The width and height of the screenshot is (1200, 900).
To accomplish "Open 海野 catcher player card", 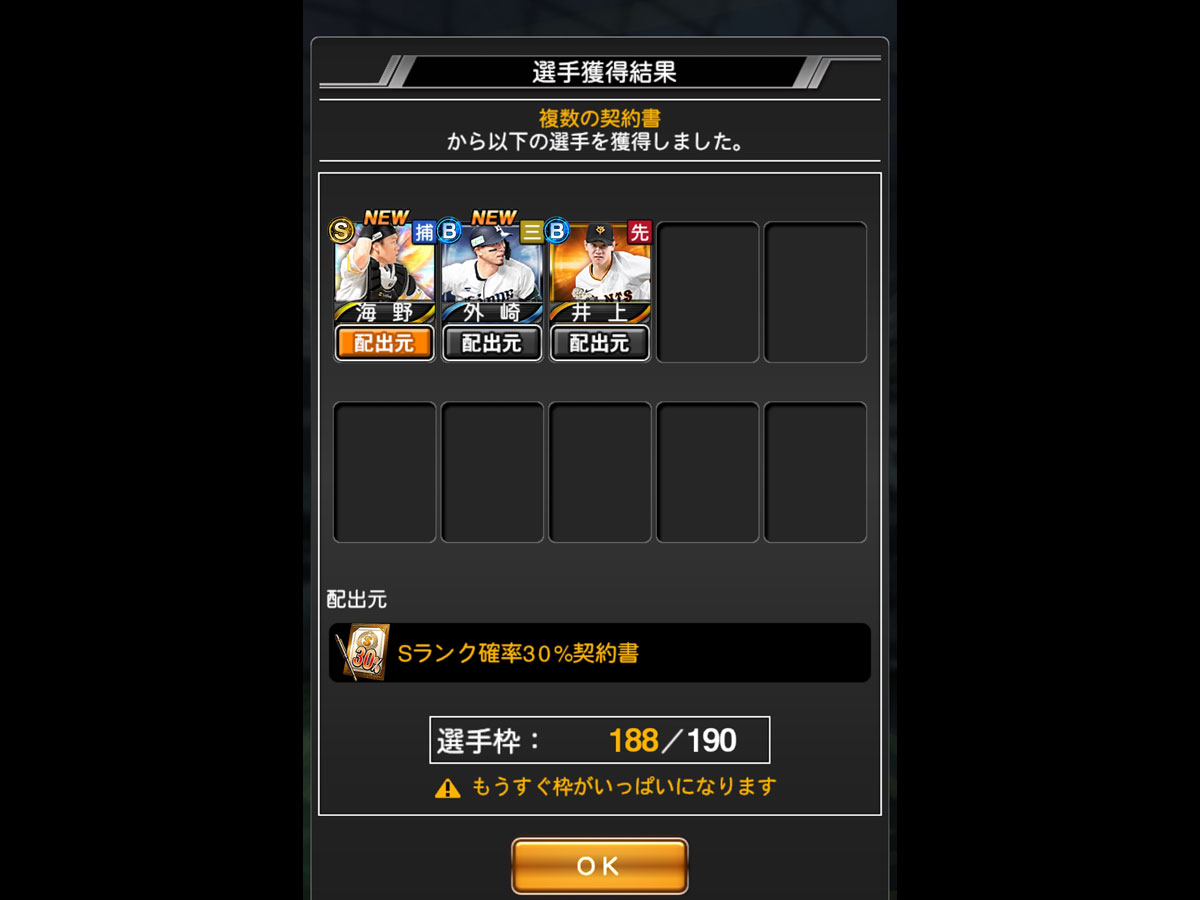I will pyautogui.click(x=384, y=270).
